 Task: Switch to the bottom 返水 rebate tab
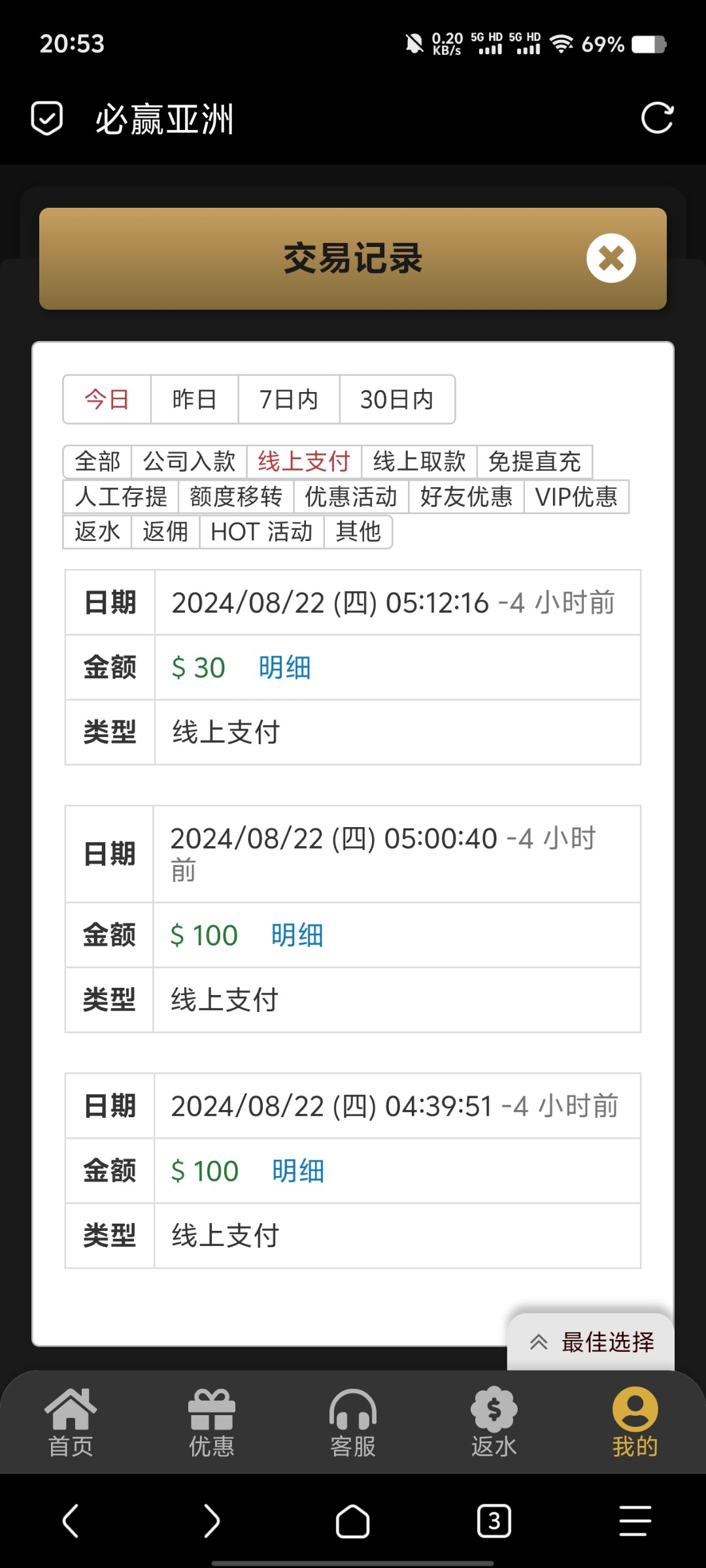[x=494, y=1423]
